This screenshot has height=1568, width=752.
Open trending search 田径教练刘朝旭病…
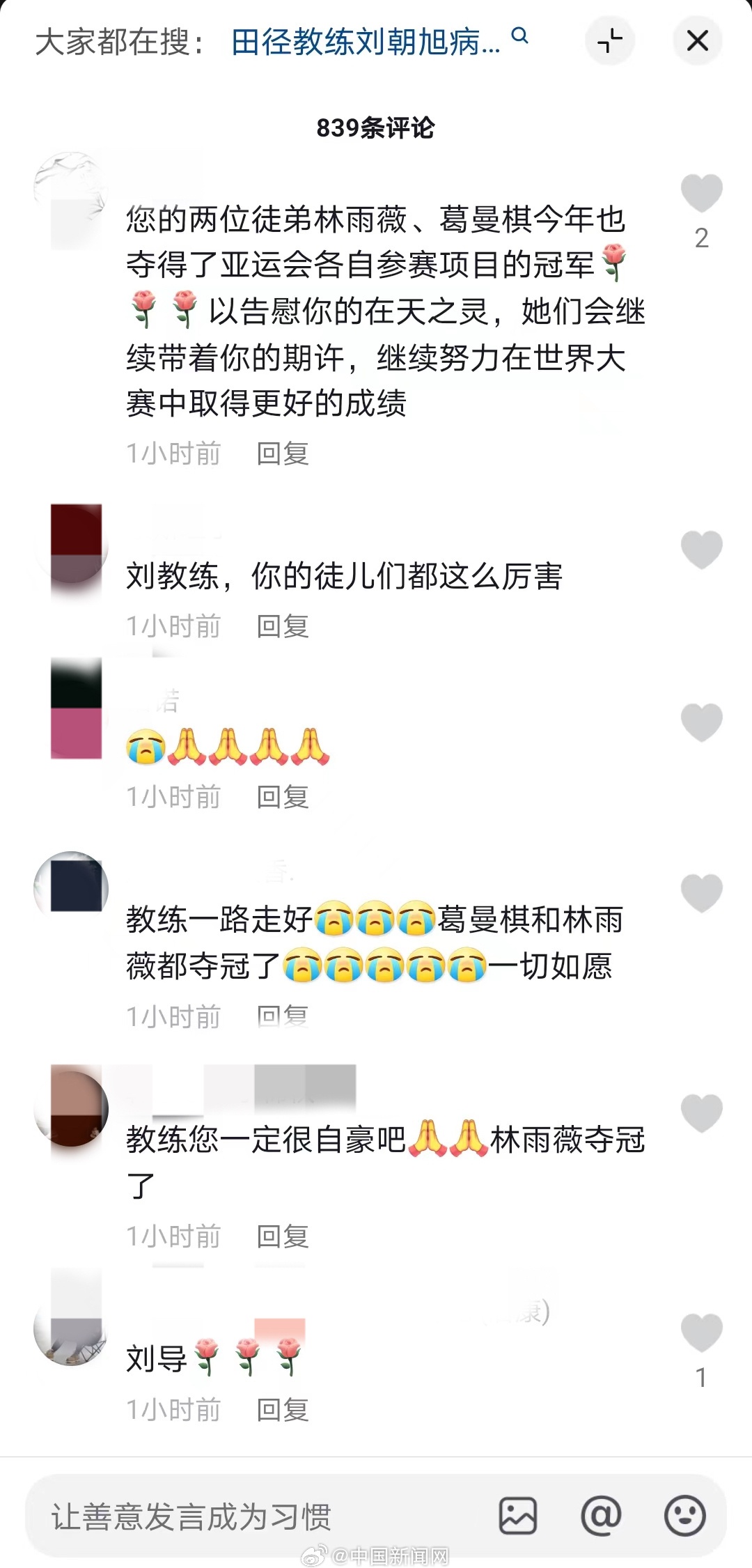pyautogui.click(x=366, y=42)
